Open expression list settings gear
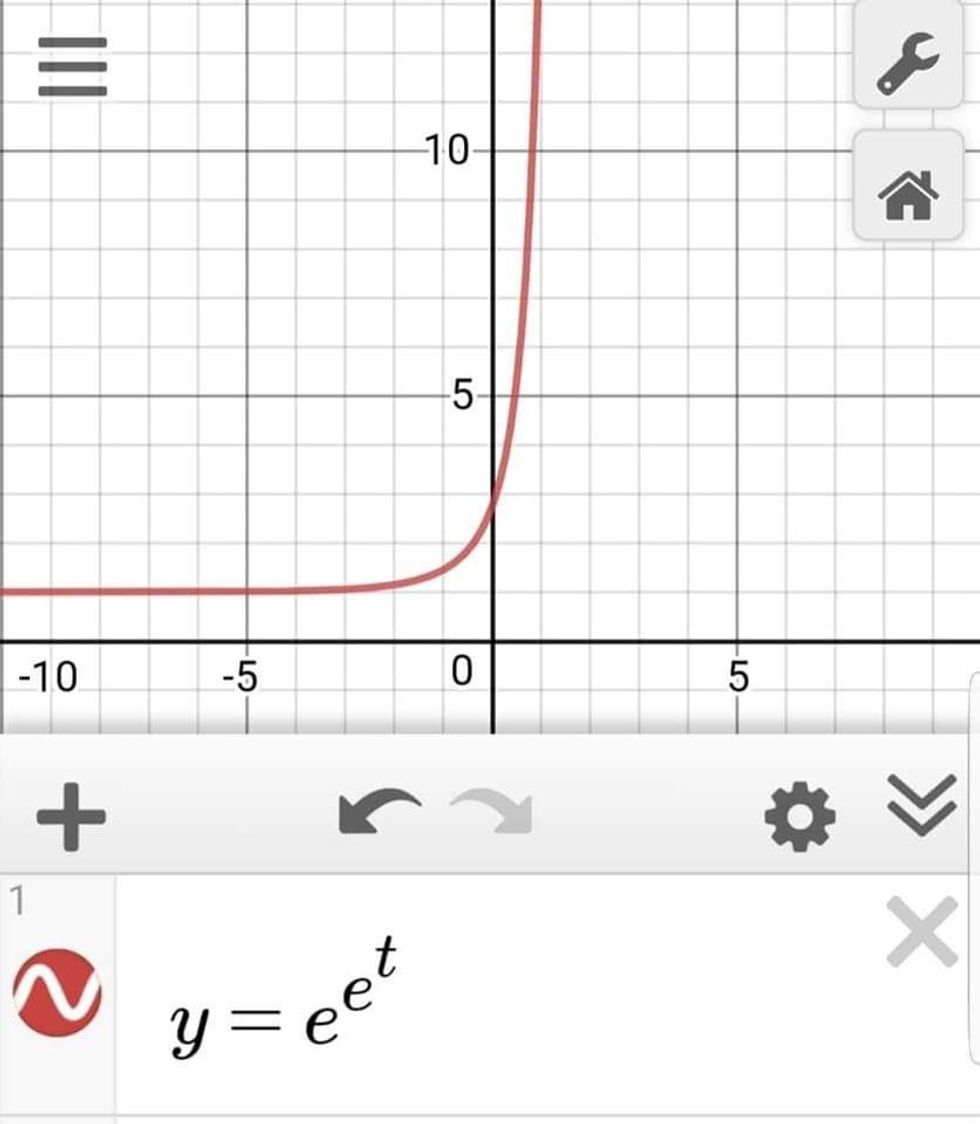The height and width of the screenshot is (1124, 980). [800, 817]
